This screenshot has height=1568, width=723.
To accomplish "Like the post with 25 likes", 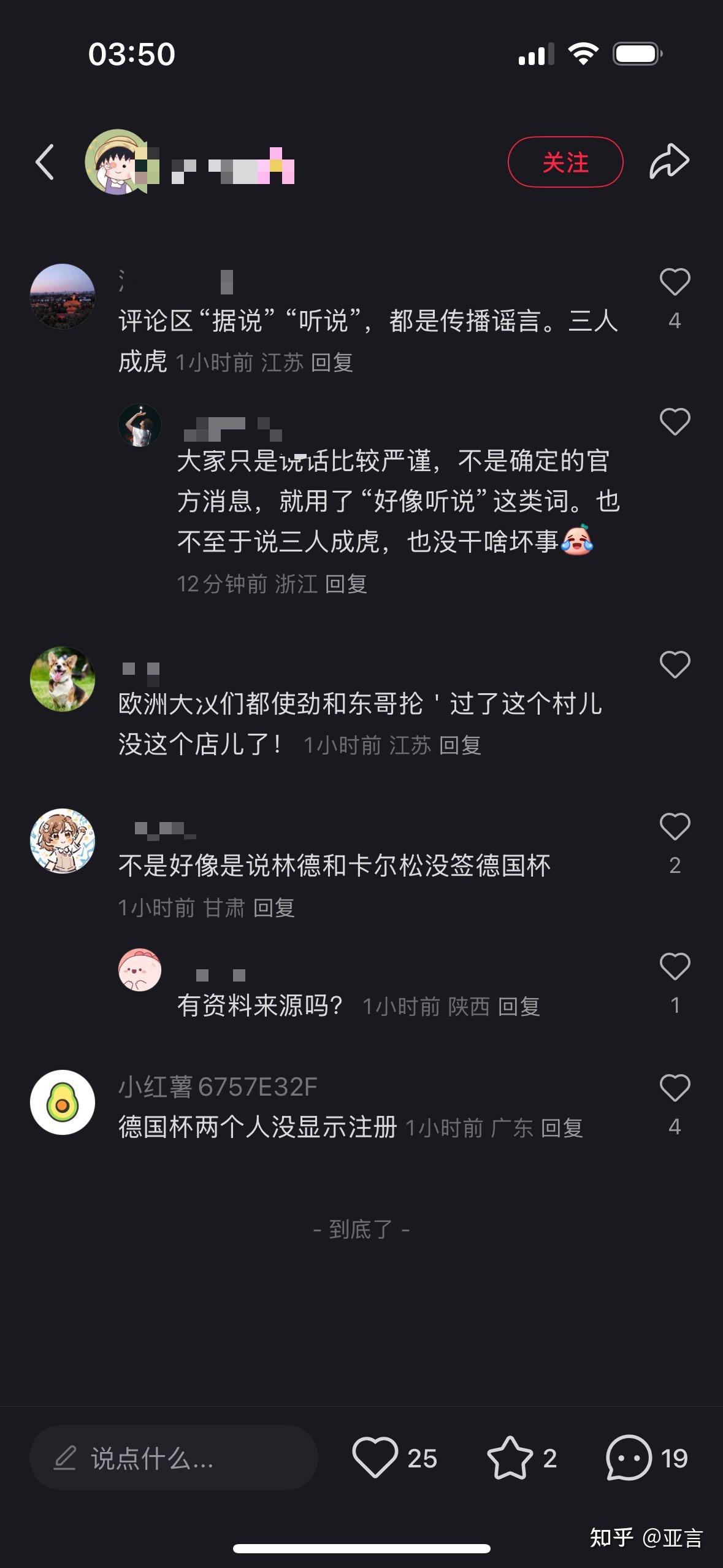I will point(375,1458).
